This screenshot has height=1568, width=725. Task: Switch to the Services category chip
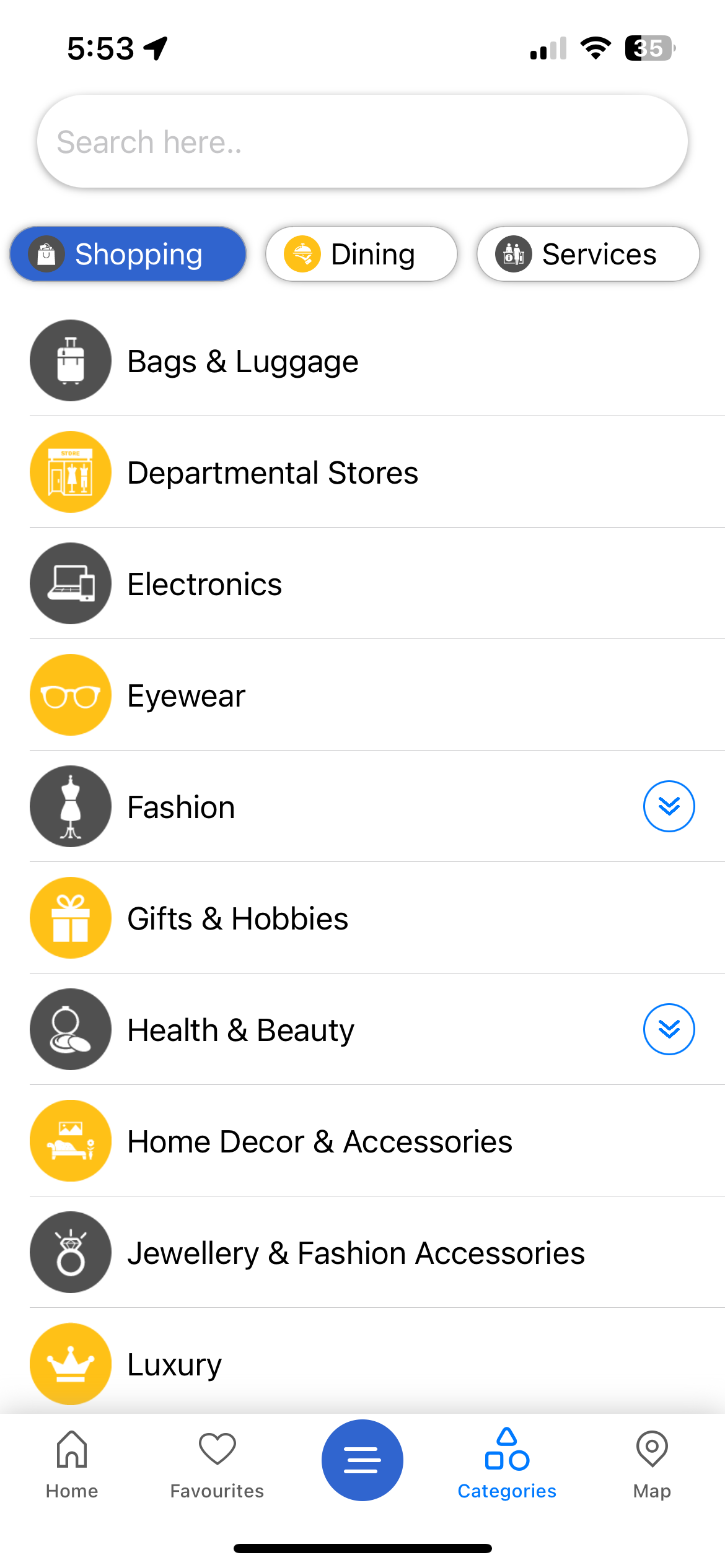tap(587, 254)
